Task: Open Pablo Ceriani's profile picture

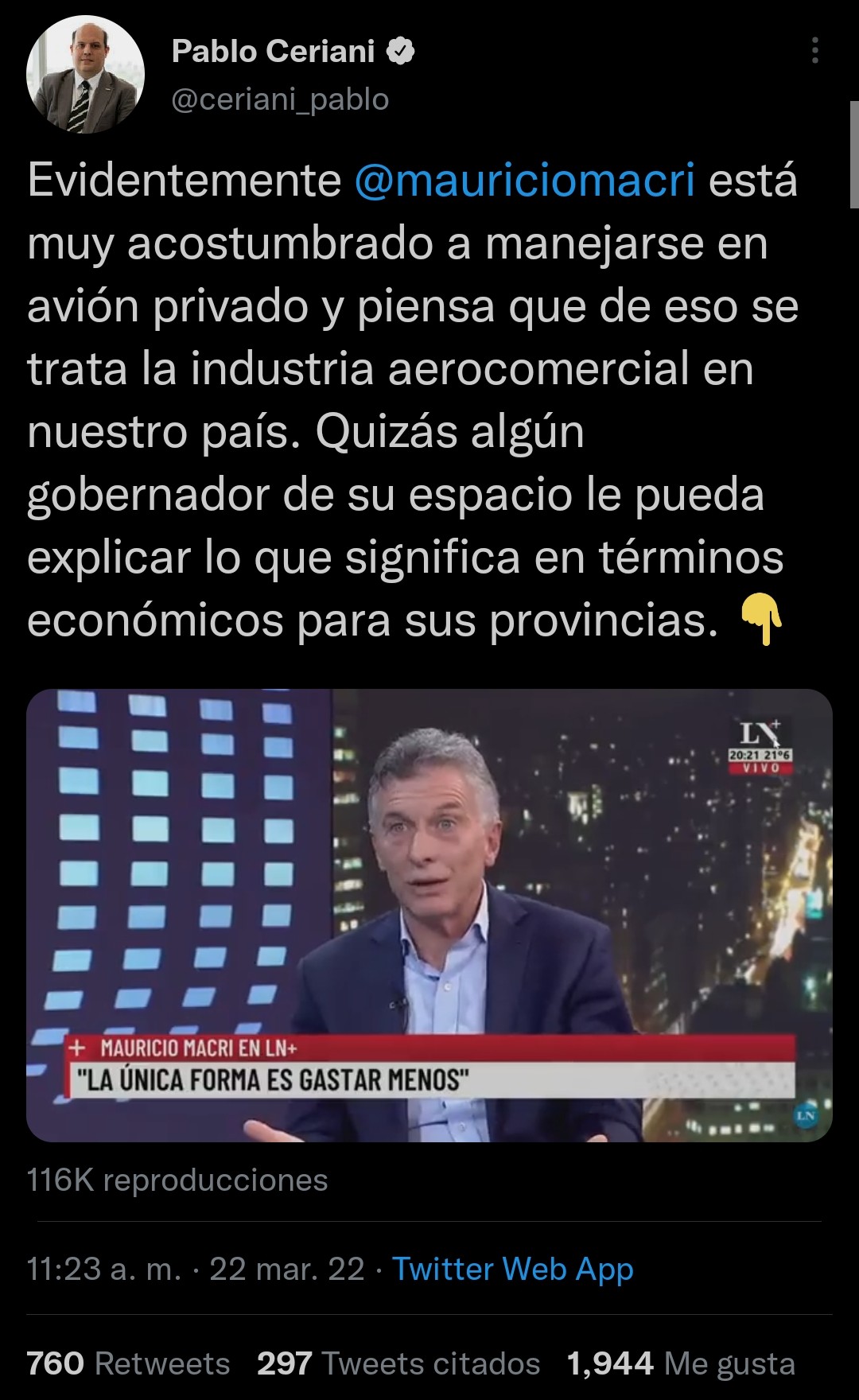Action: pos(85,75)
